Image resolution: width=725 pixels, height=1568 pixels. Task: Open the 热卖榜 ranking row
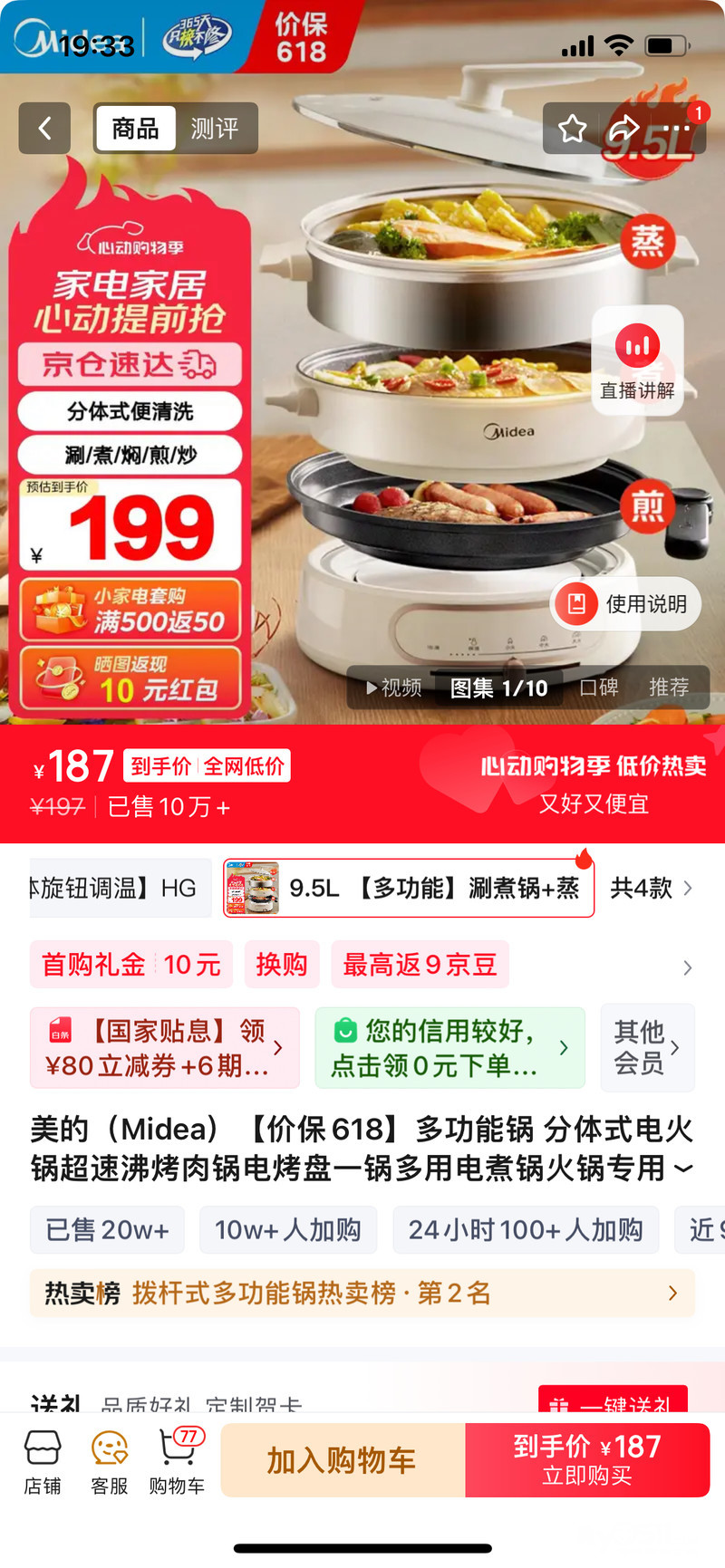[x=362, y=1293]
